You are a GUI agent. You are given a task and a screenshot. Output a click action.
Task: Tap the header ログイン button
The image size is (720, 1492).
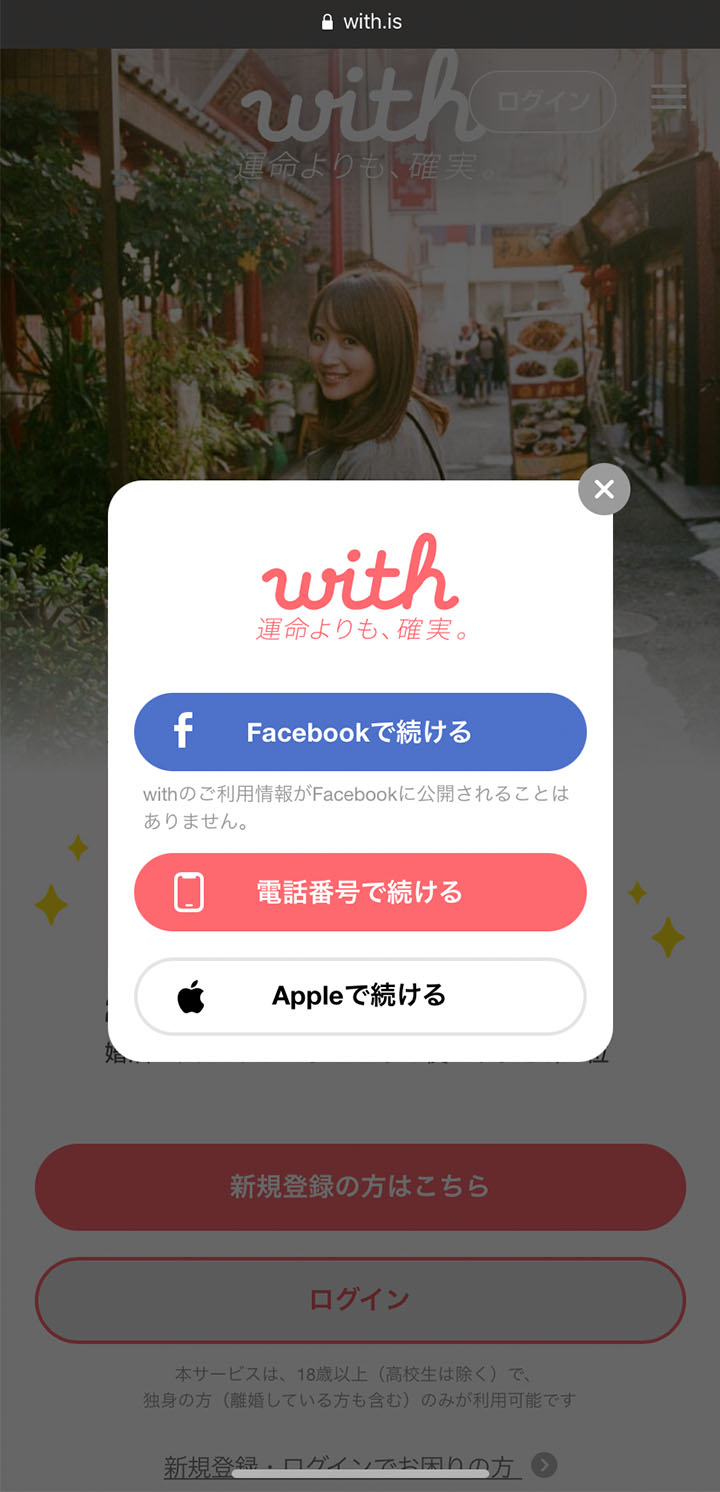tap(542, 102)
